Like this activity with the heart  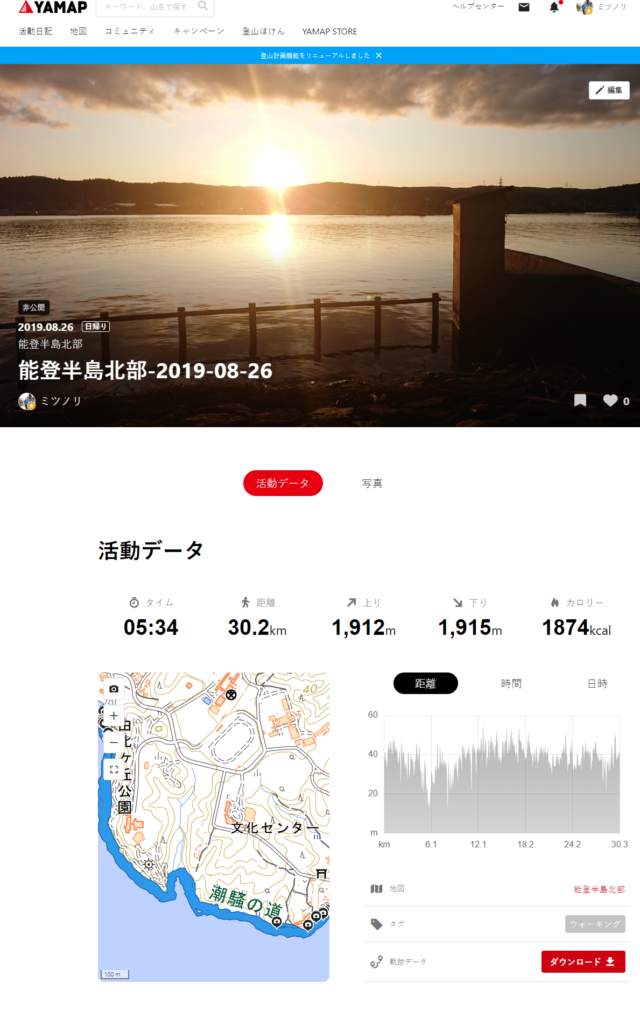pyautogui.click(x=610, y=400)
